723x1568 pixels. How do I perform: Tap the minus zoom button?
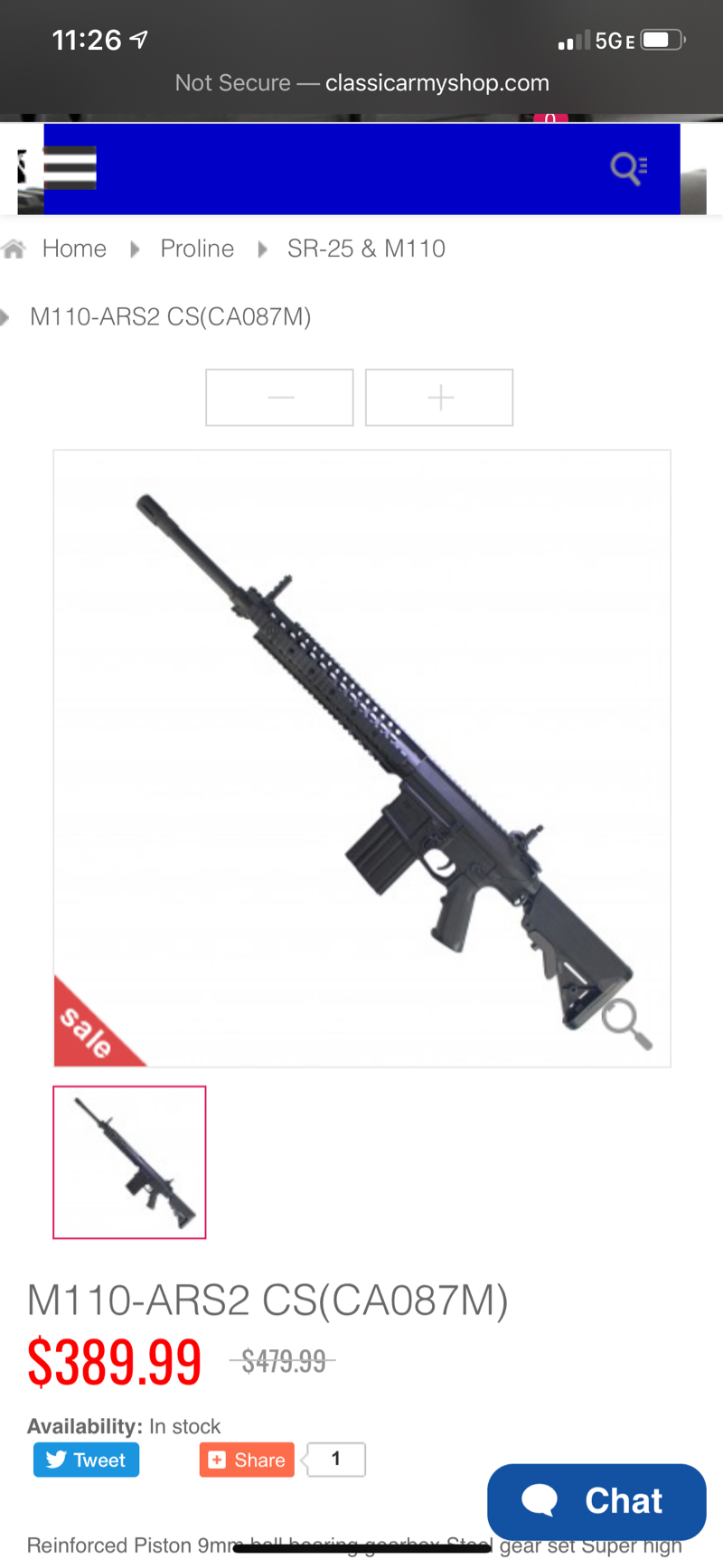point(279,398)
